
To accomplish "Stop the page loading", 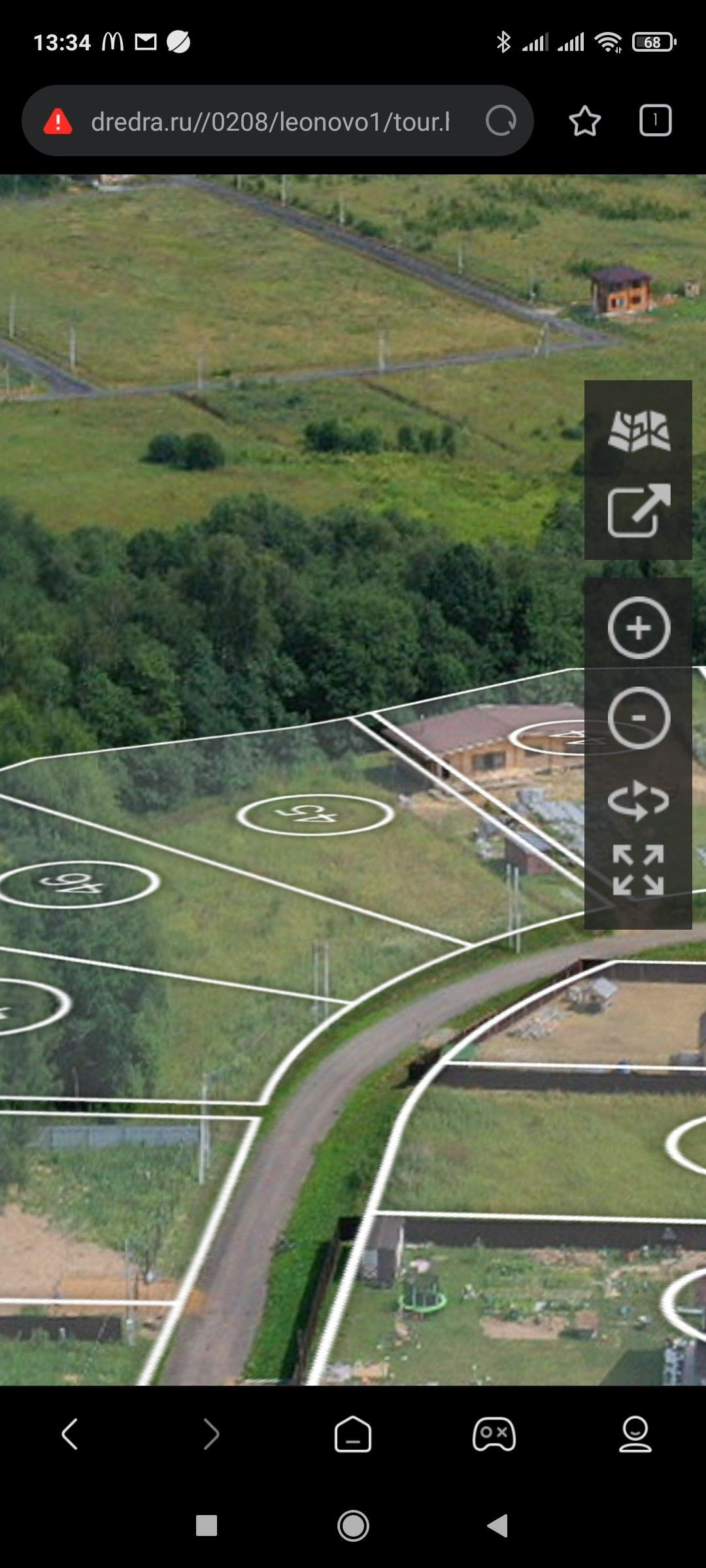I will [501, 121].
